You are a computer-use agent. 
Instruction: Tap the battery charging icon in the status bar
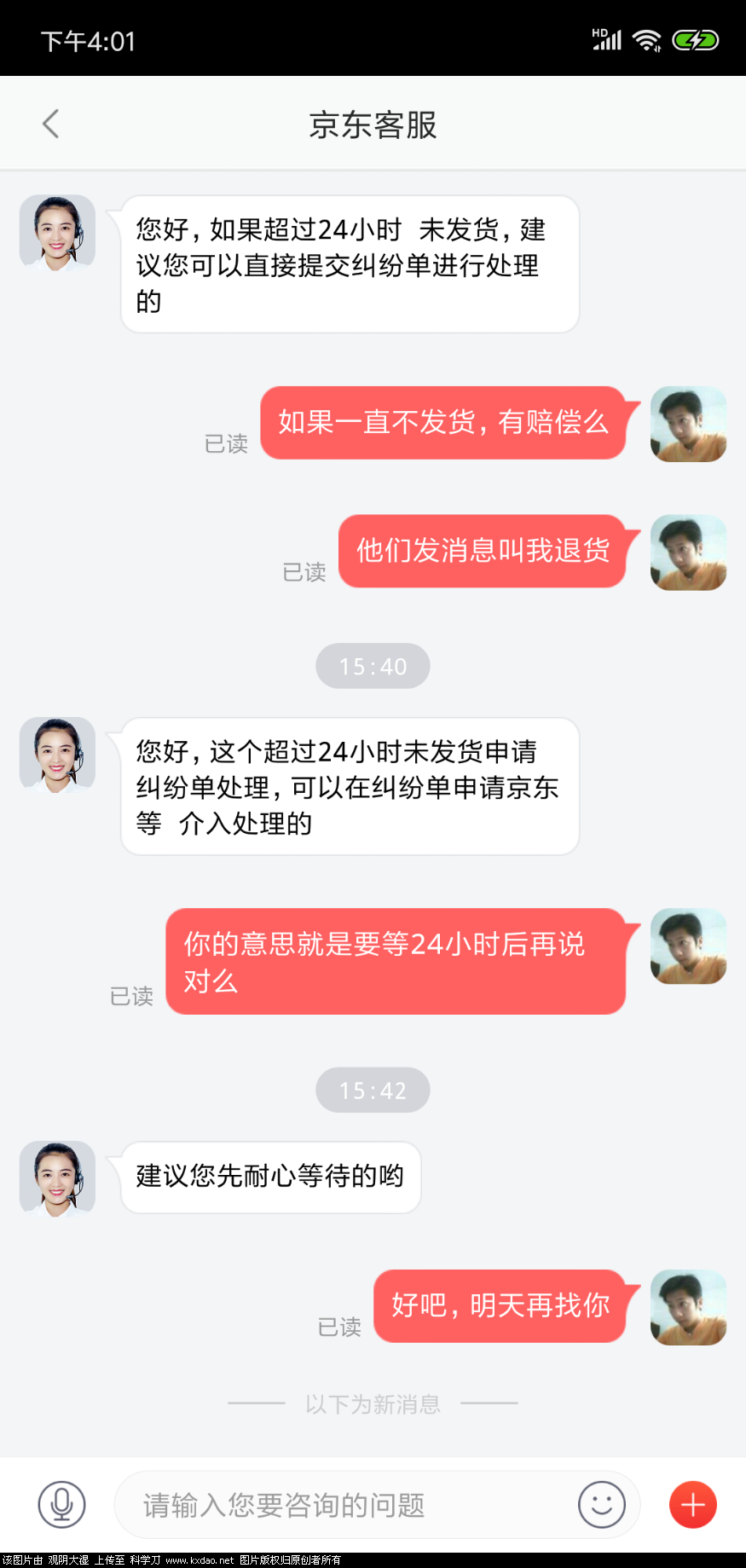(694, 39)
